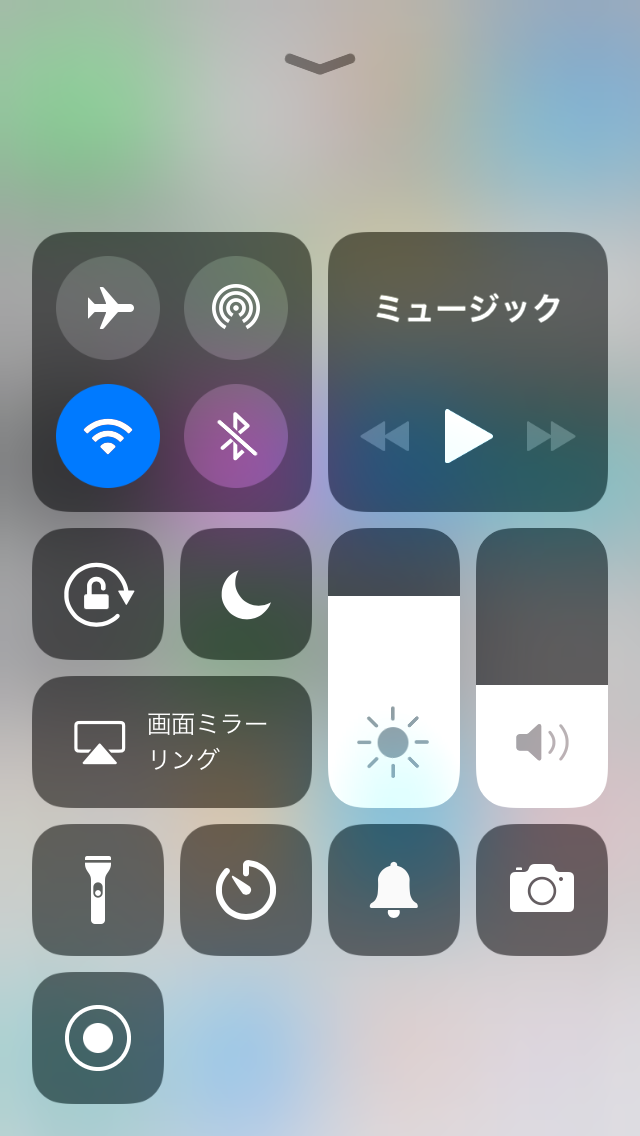Toggle cellular data
The width and height of the screenshot is (640, 1136).
coord(236,308)
